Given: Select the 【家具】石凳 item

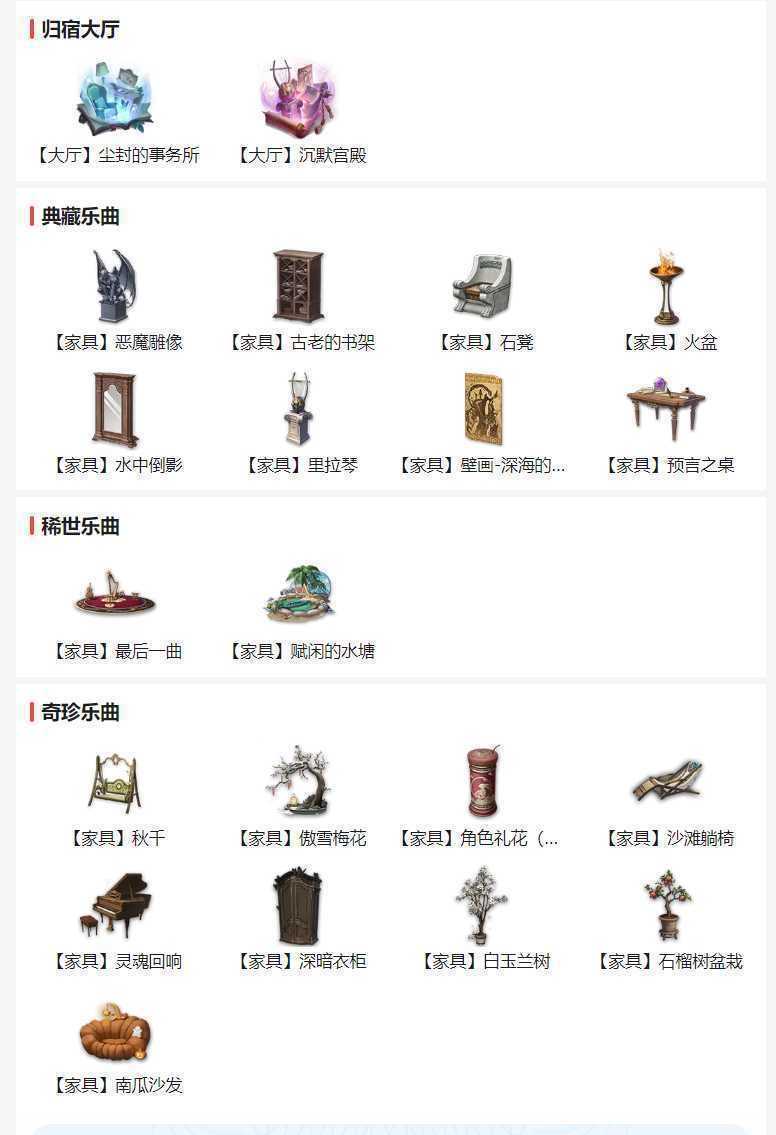Looking at the screenshot, I should tap(484, 287).
